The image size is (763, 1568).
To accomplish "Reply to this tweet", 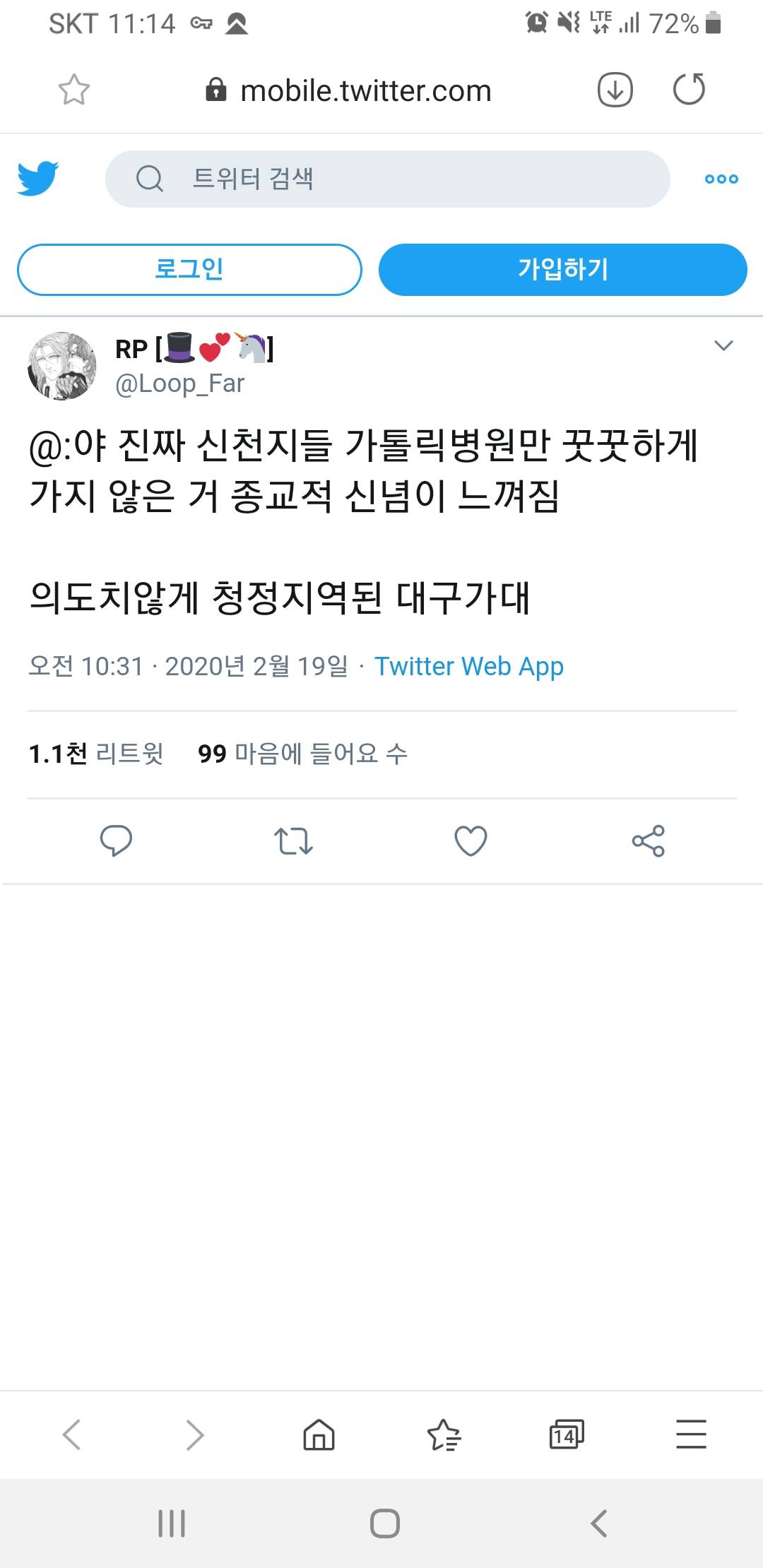I will 117,841.
